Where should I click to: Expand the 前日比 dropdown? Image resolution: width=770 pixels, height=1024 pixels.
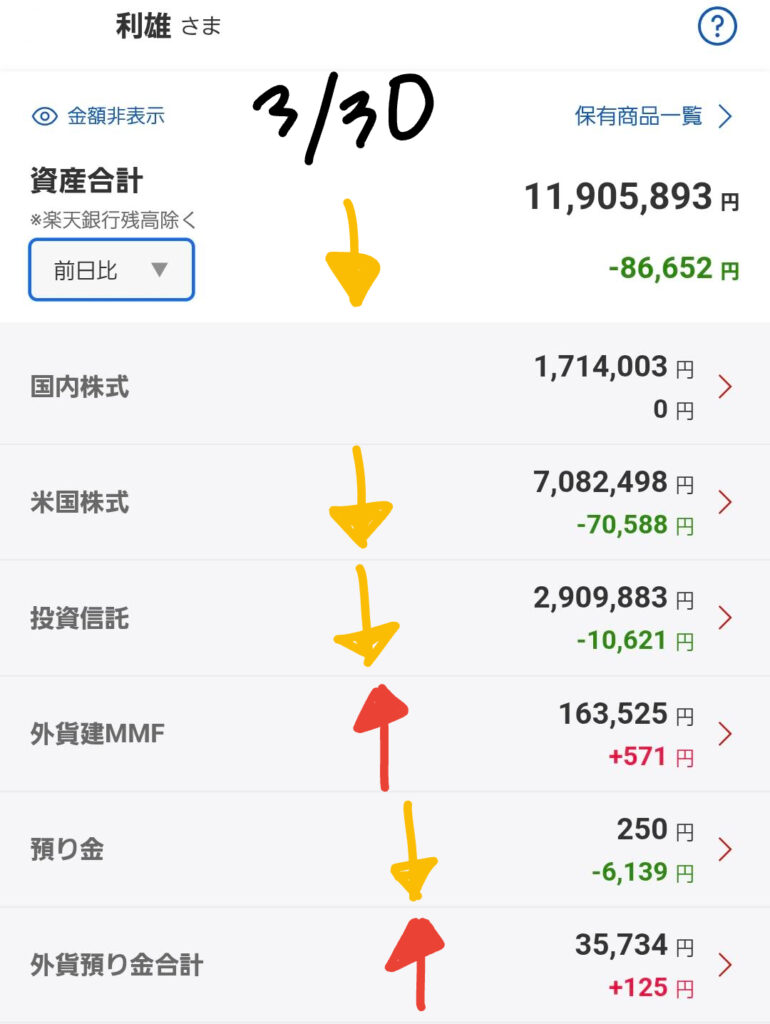tap(111, 270)
